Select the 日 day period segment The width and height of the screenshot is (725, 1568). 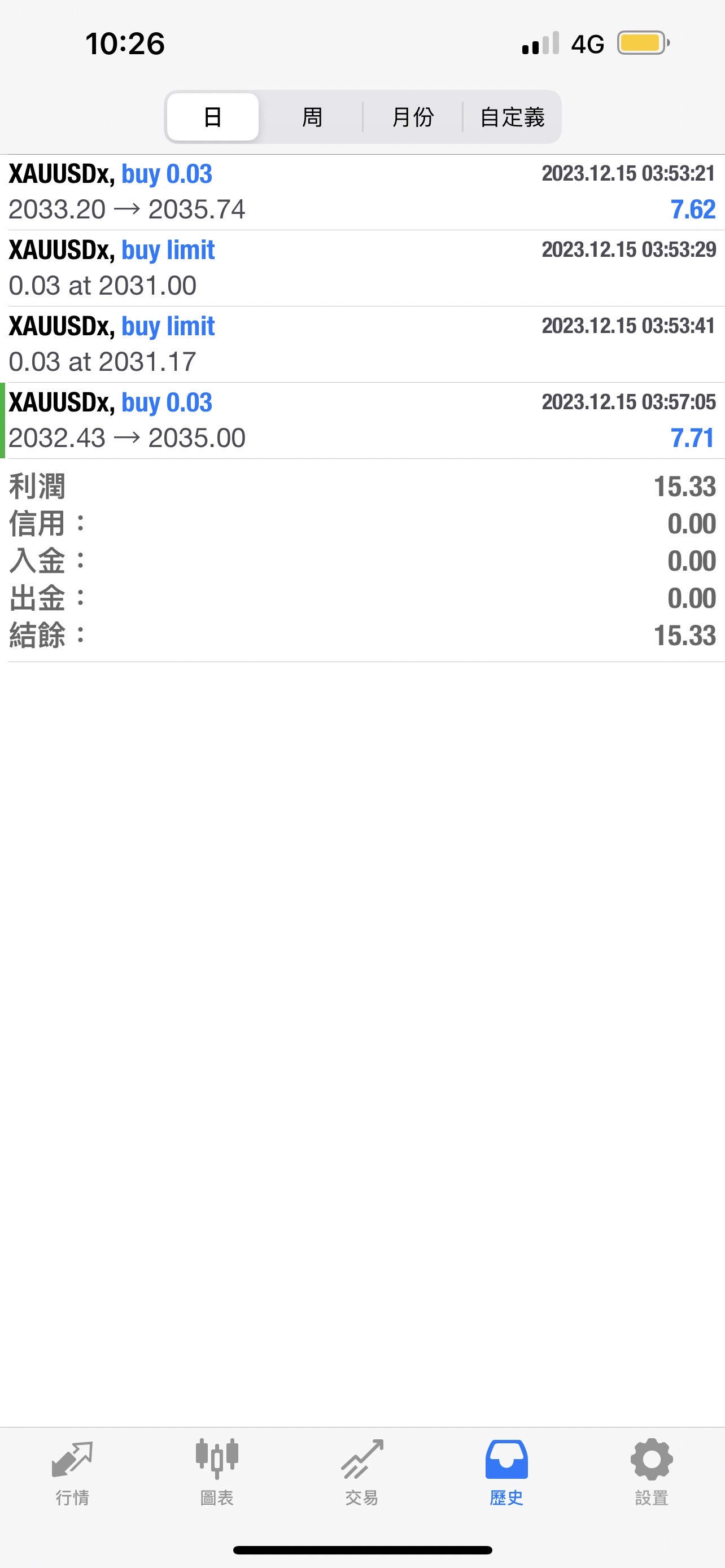click(x=212, y=117)
